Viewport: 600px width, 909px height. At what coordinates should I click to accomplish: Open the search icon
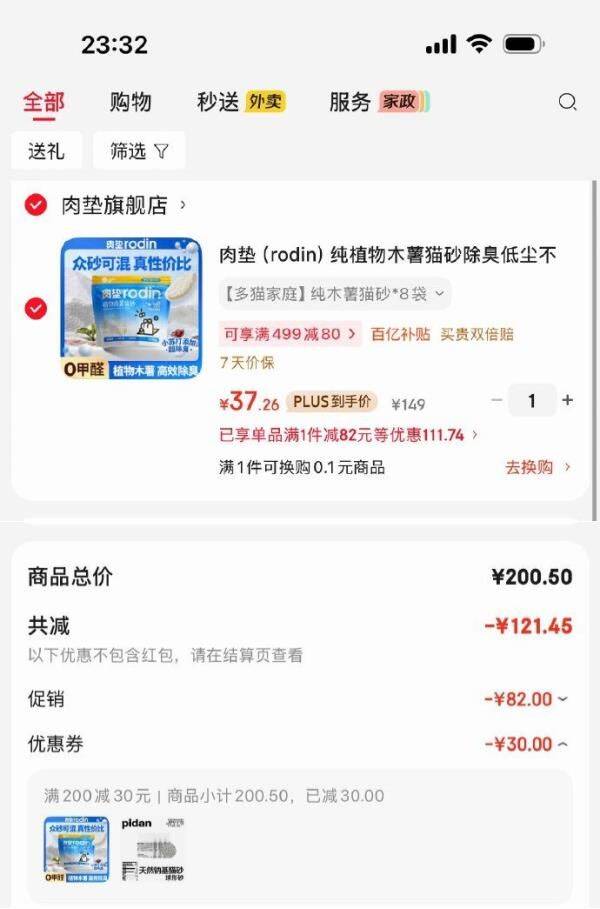click(567, 102)
